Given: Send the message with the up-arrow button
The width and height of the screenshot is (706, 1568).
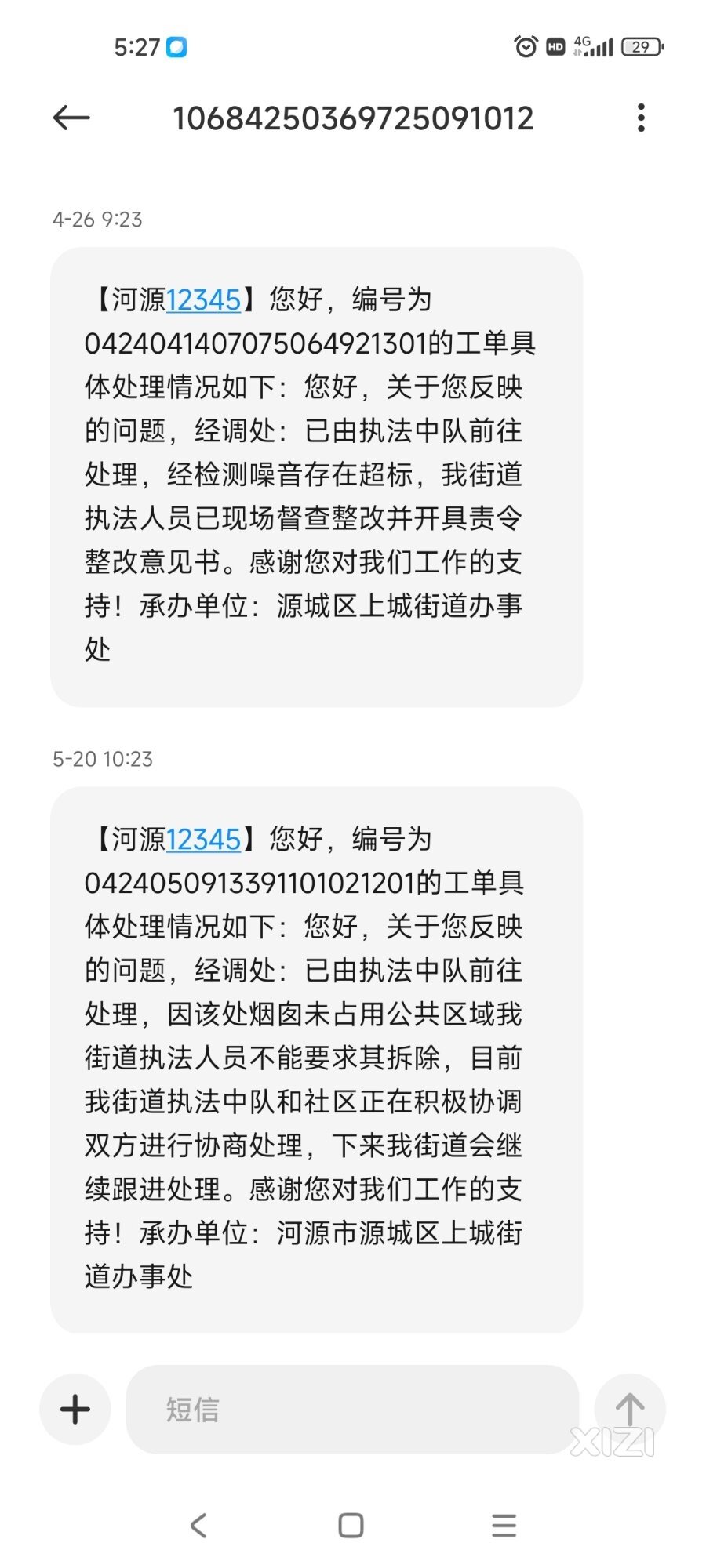Looking at the screenshot, I should [x=630, y=1409].
